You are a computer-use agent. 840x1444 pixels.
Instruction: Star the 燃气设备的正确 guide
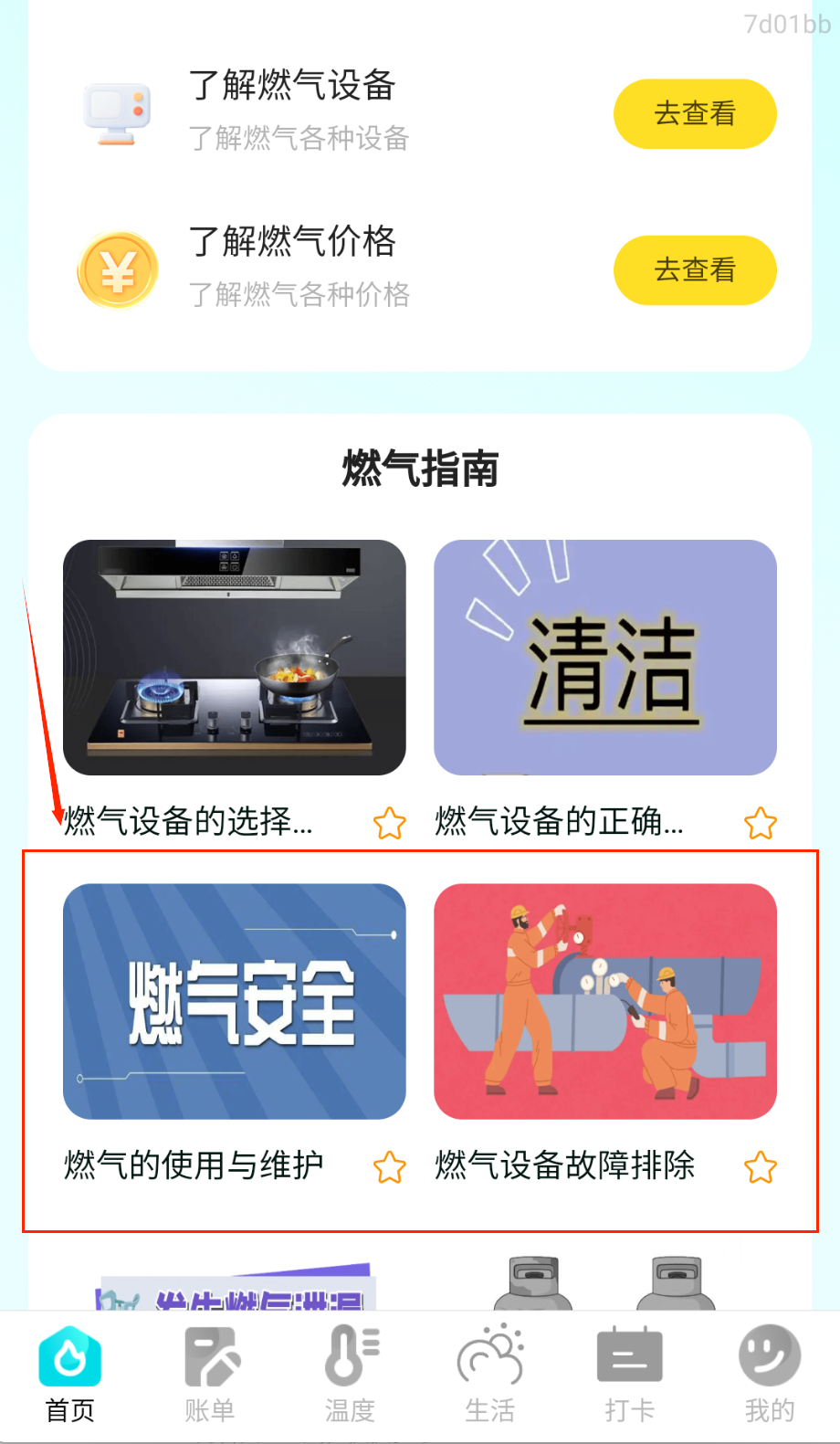click(760, 823)
